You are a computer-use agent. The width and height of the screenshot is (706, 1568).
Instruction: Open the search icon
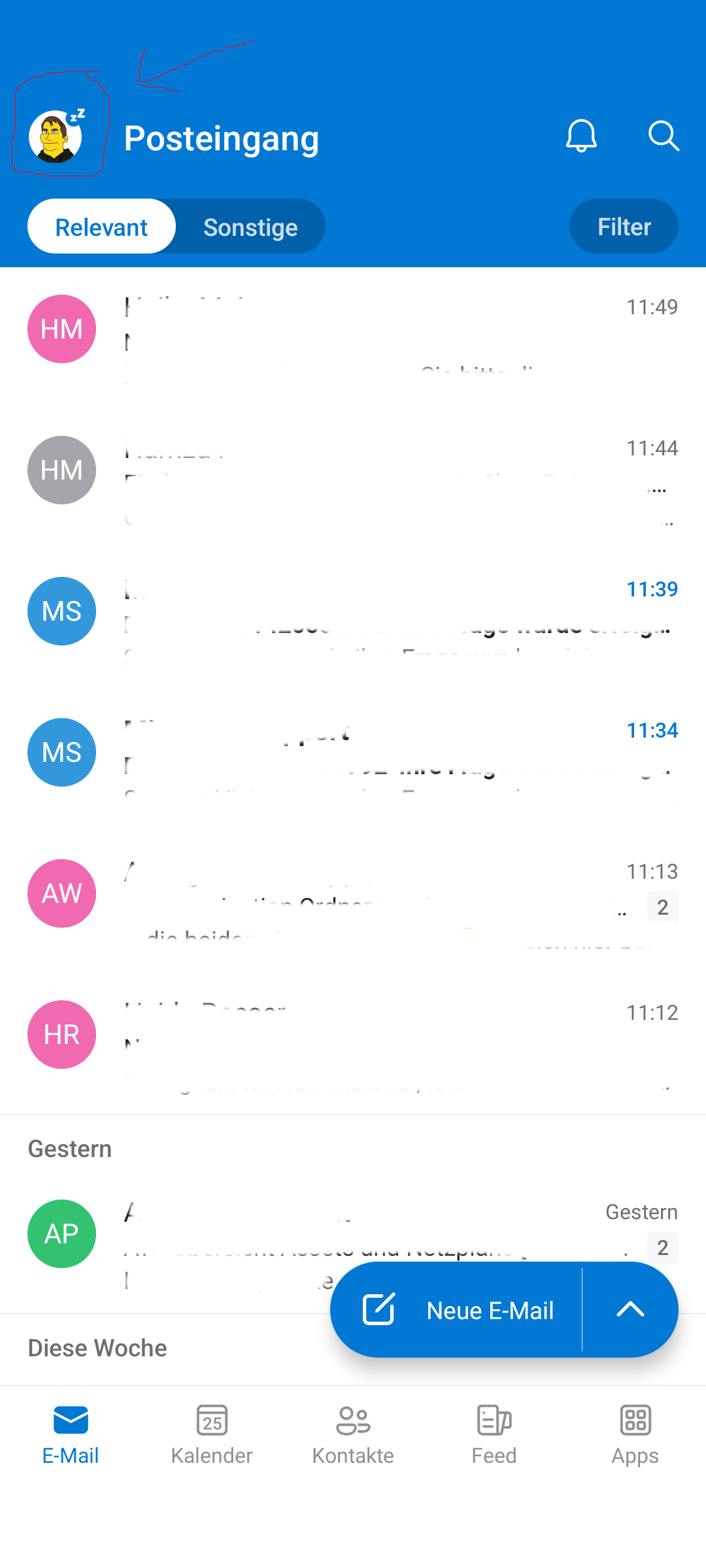coord(663,136)
